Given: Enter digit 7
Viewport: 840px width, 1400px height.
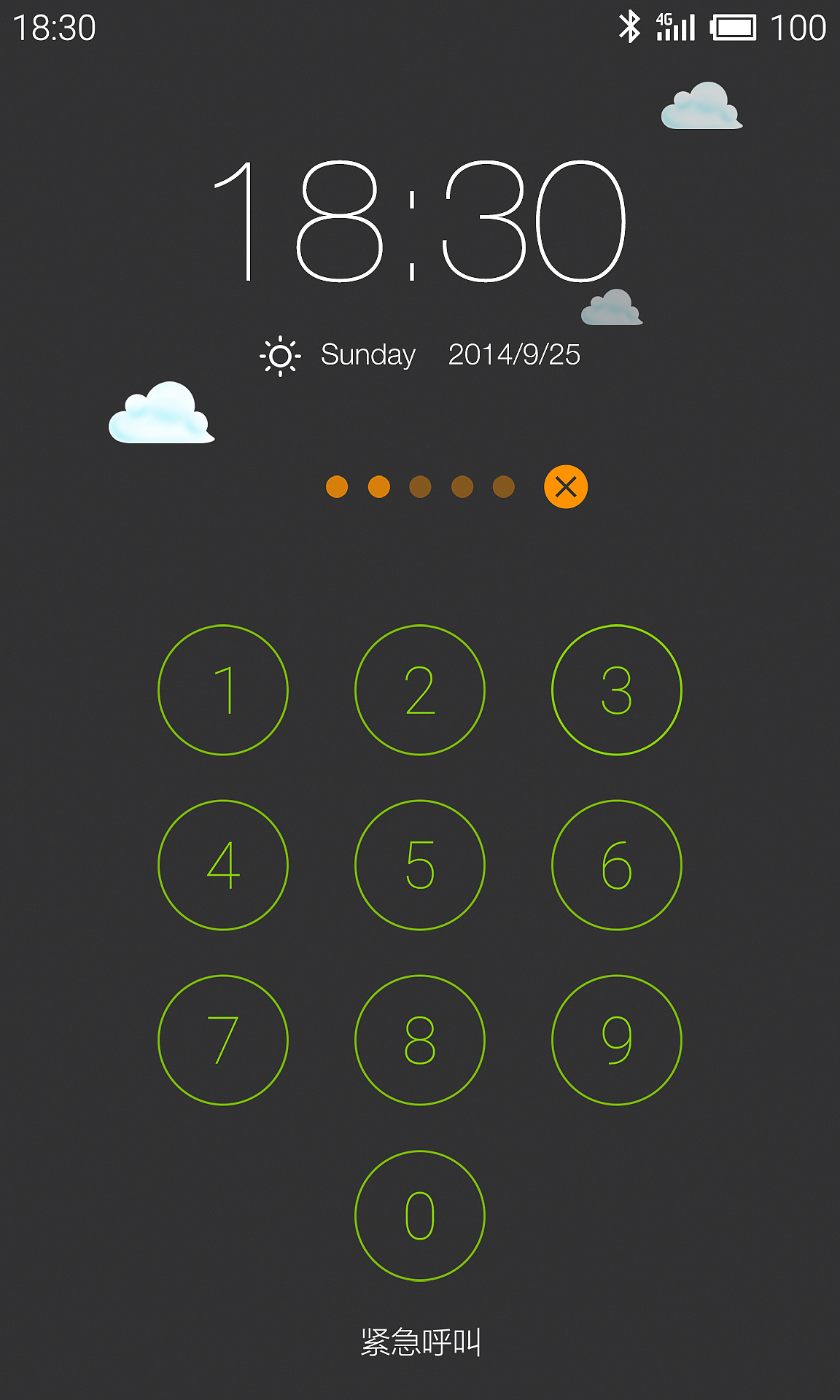Looking at the screenshot, I should [x=223, y=1040].
